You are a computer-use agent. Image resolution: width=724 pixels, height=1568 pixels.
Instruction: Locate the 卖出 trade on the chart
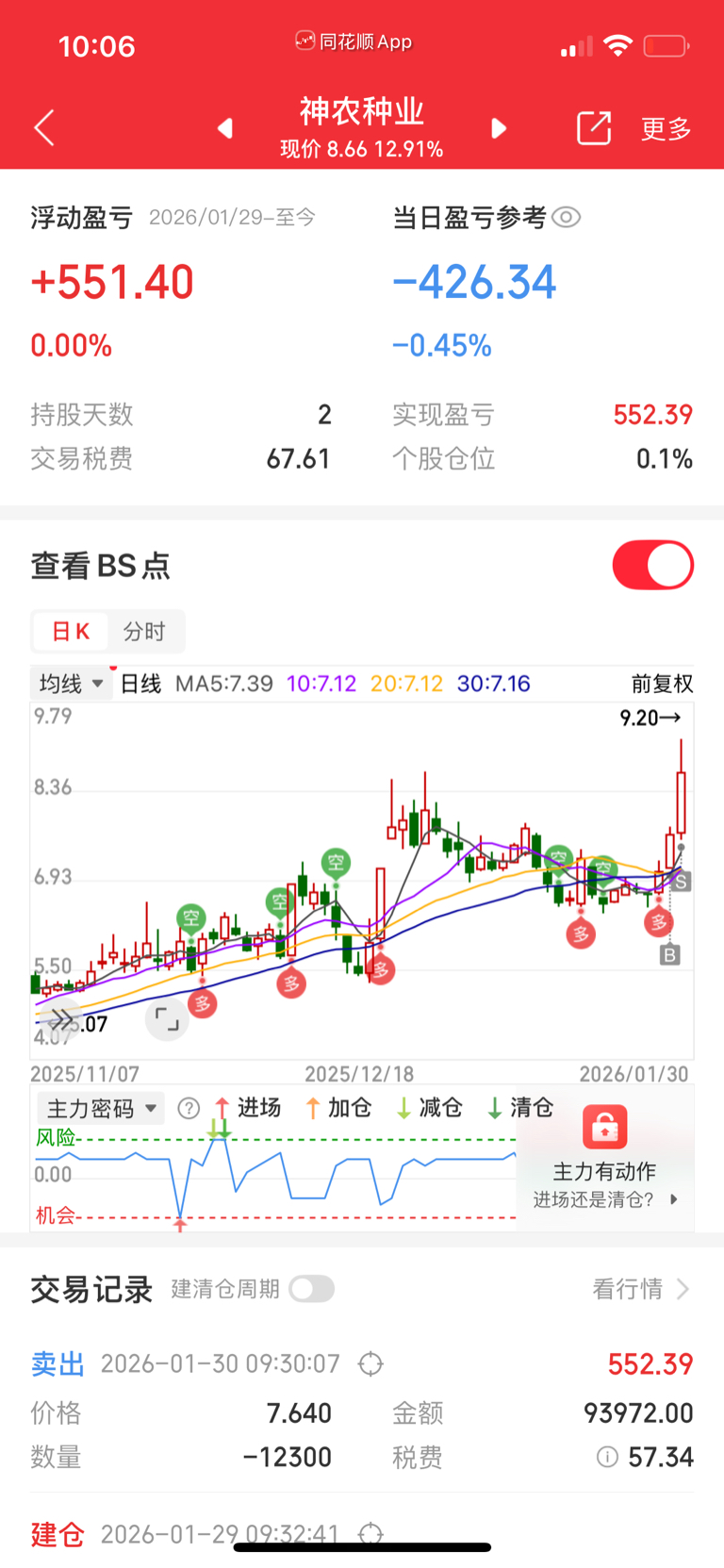[371, 1363]
